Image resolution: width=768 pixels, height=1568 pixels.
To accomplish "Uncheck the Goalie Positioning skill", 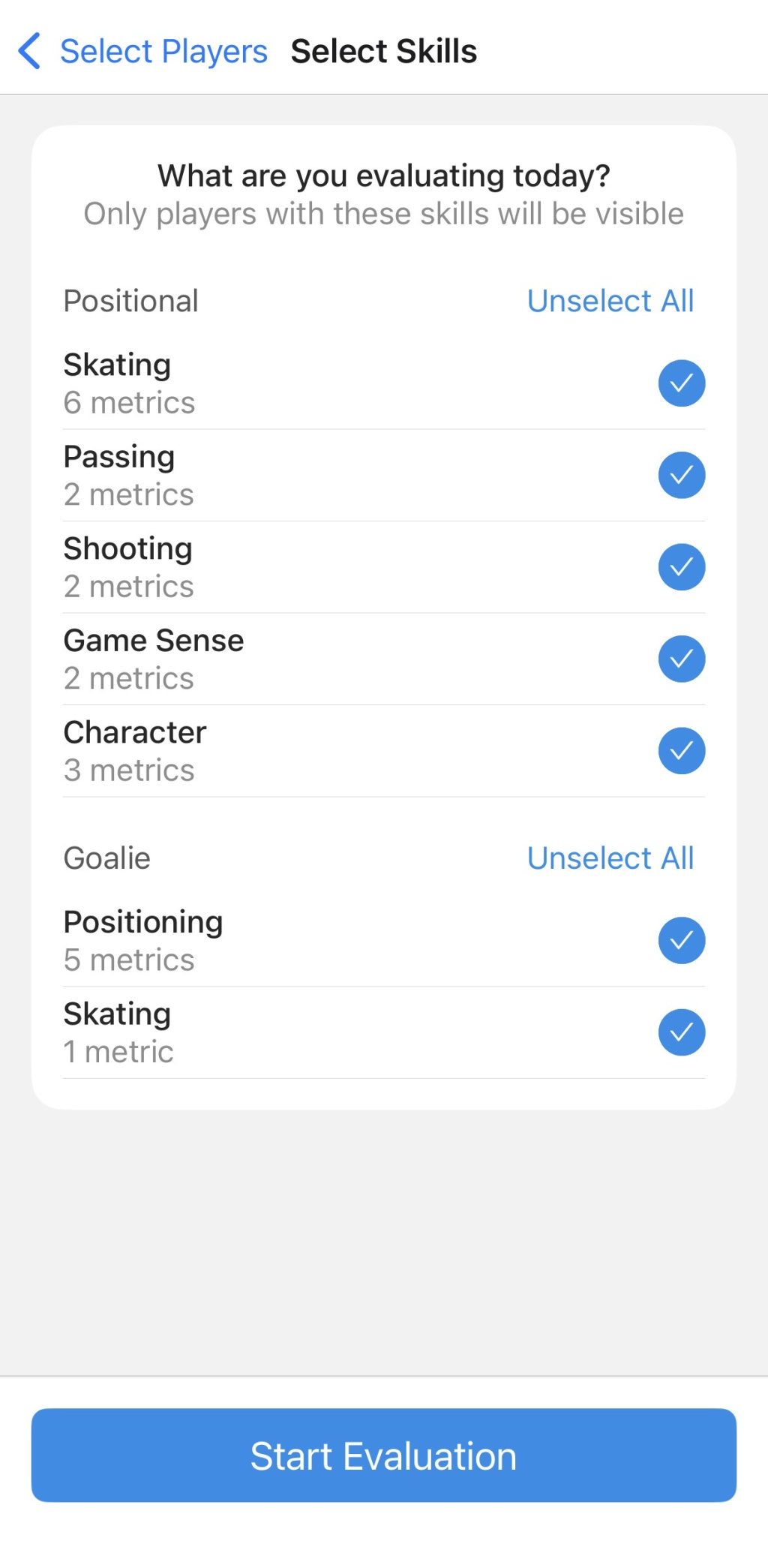I will (681, 940).
